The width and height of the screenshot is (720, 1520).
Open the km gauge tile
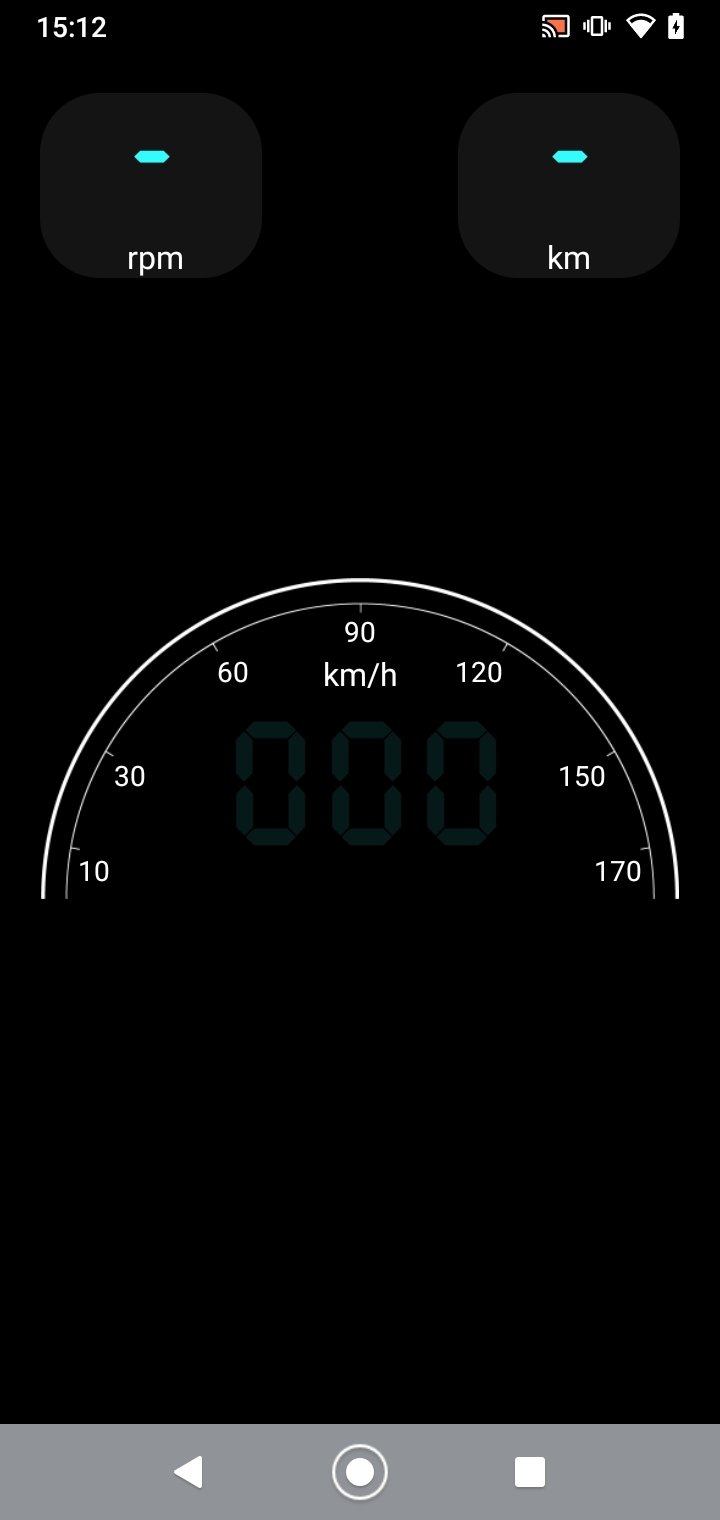pyautogui.click(x=568, y=186)
